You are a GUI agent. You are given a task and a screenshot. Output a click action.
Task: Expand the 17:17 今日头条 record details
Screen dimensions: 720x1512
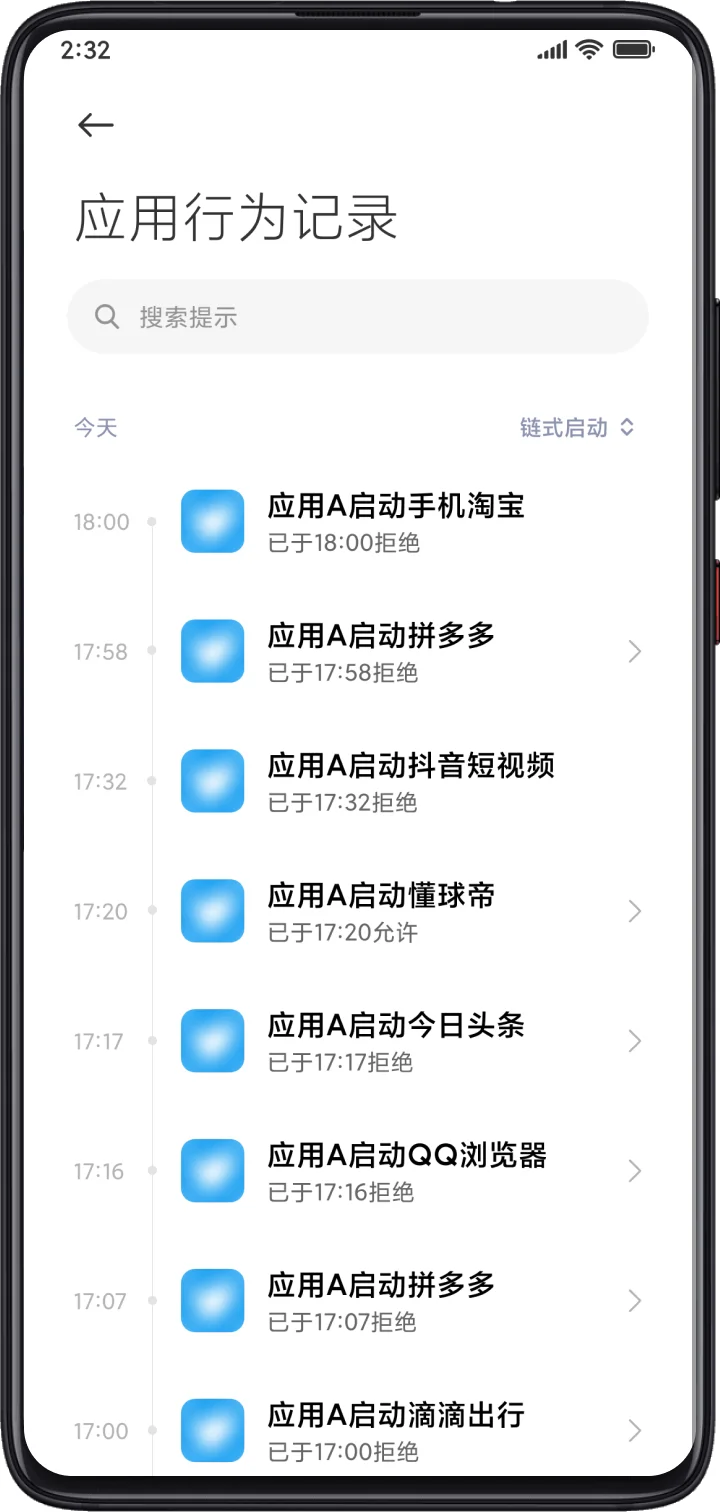[636, 1041]
